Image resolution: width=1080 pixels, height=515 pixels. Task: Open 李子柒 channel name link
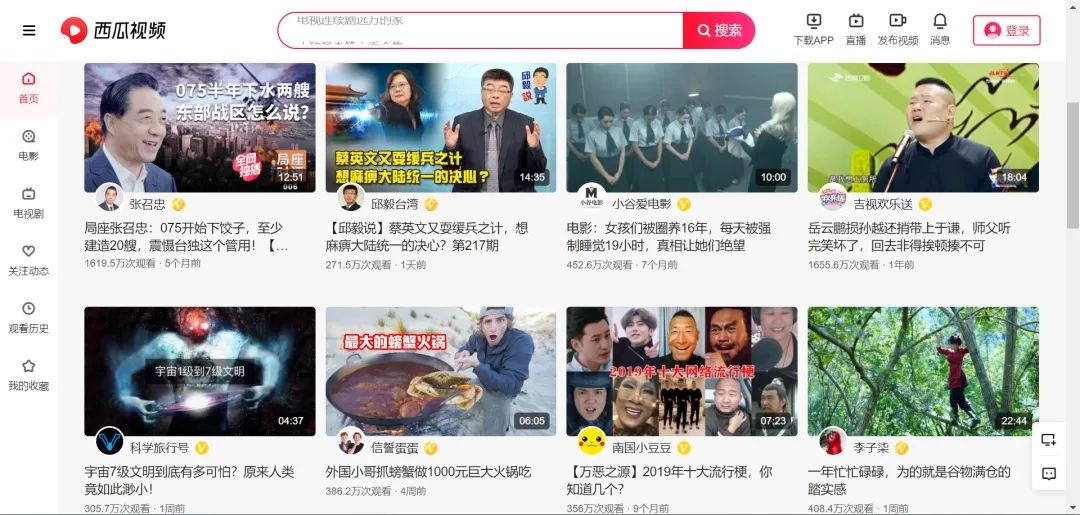click(869, 448)
